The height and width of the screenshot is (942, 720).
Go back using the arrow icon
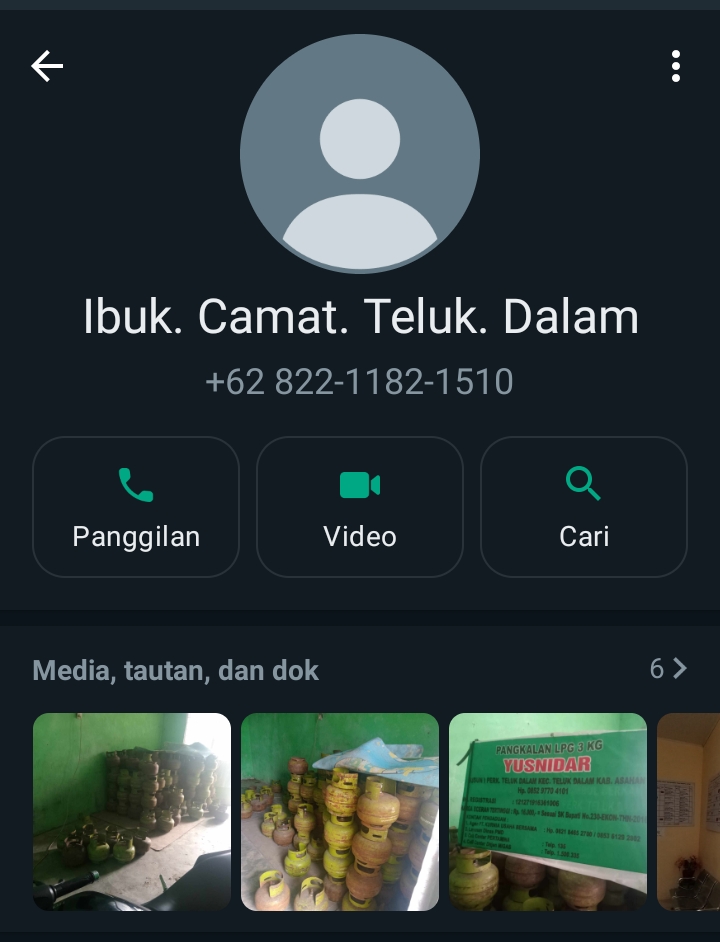click(47, 67)
